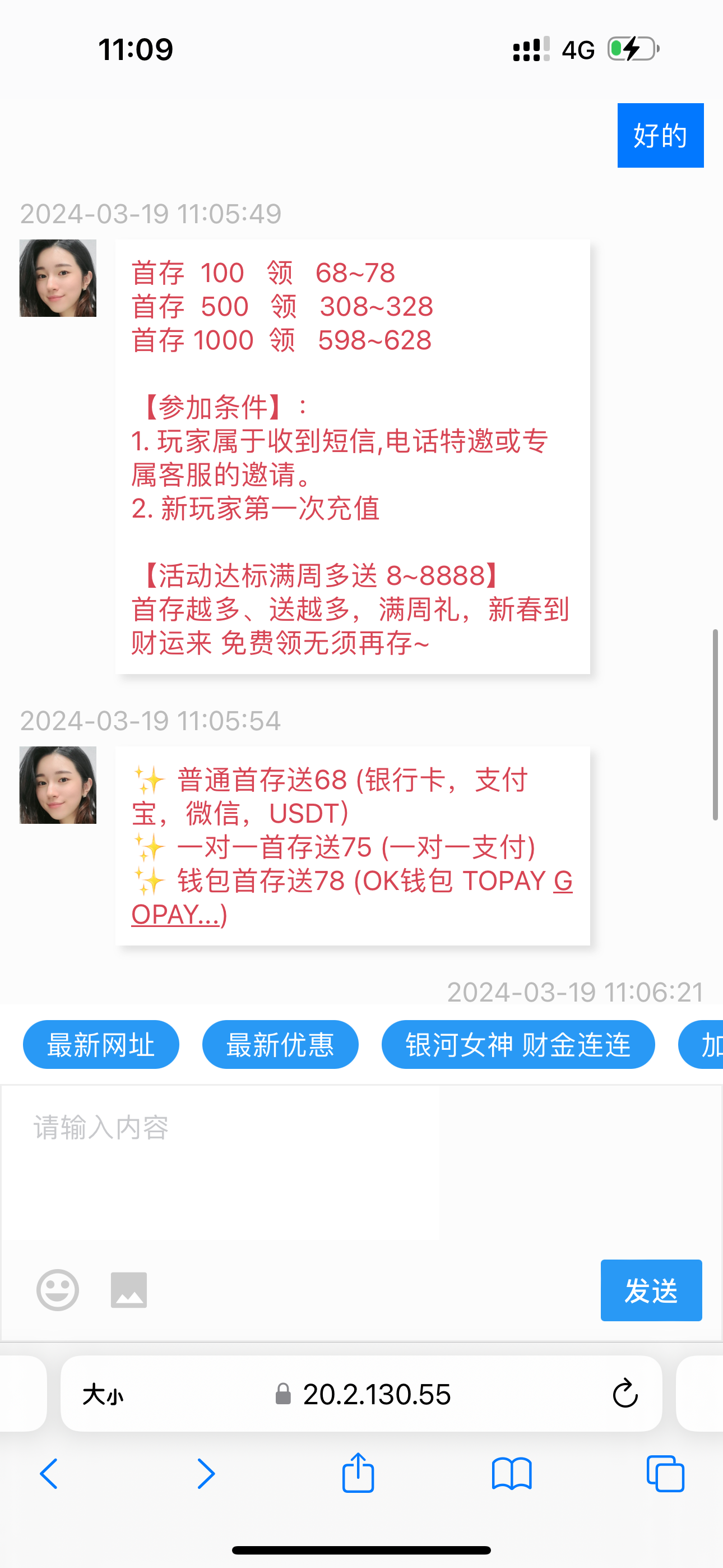Go back to the previous page
The image size is (723, 1568).
click(49, 1474)
